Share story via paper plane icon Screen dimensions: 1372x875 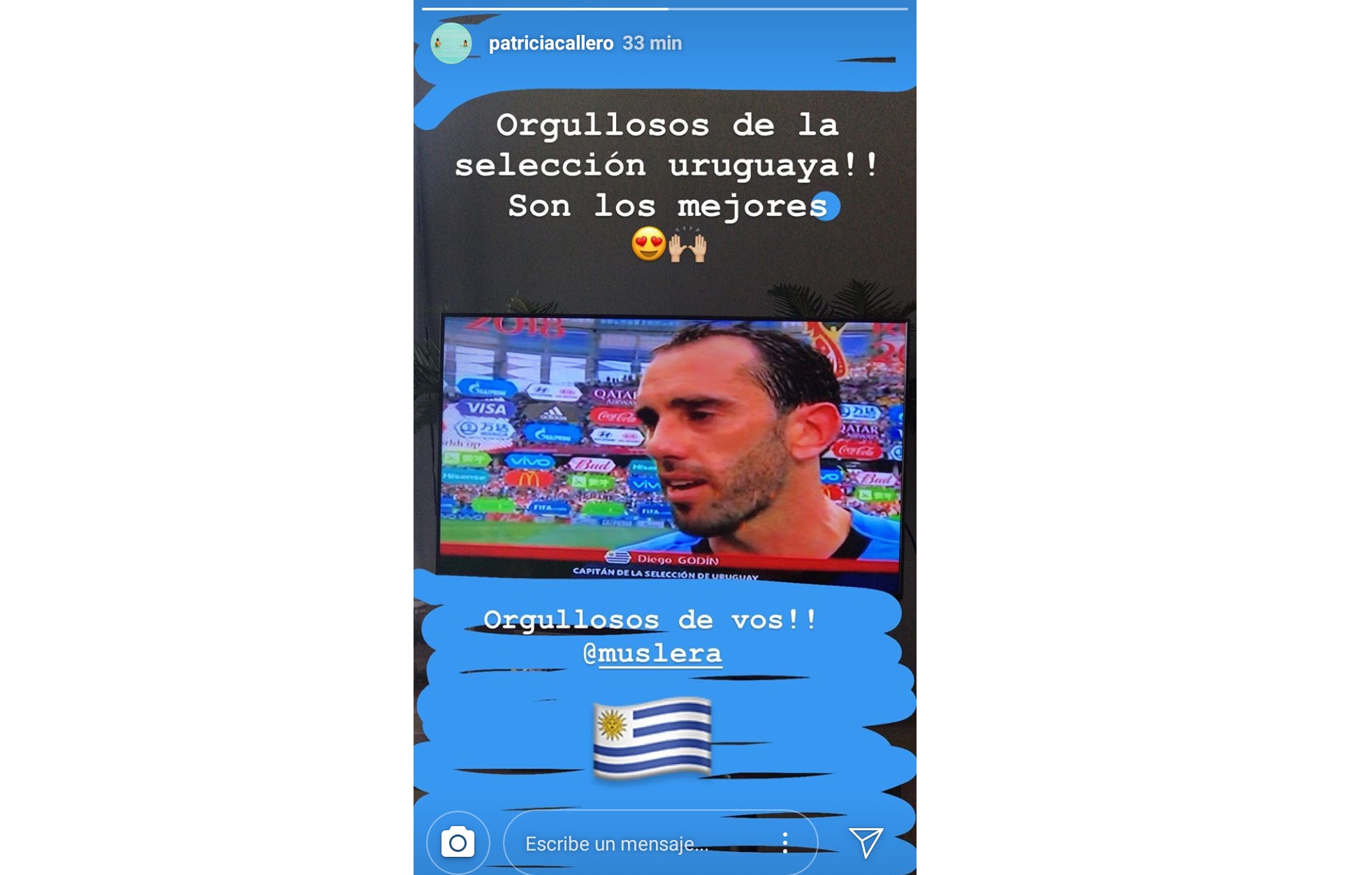point(866,842)
